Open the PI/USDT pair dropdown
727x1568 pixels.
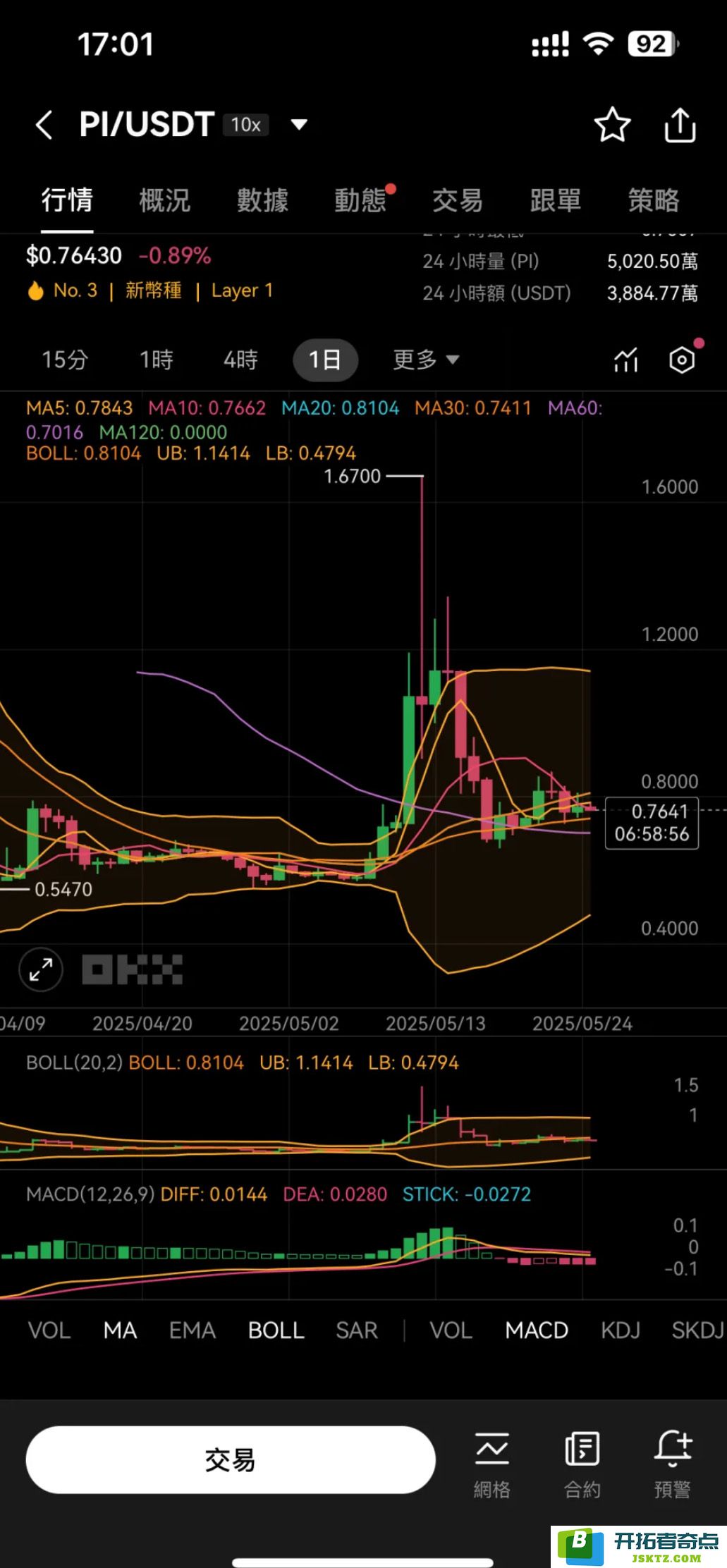pyautogui.click(x=299, y=125)
